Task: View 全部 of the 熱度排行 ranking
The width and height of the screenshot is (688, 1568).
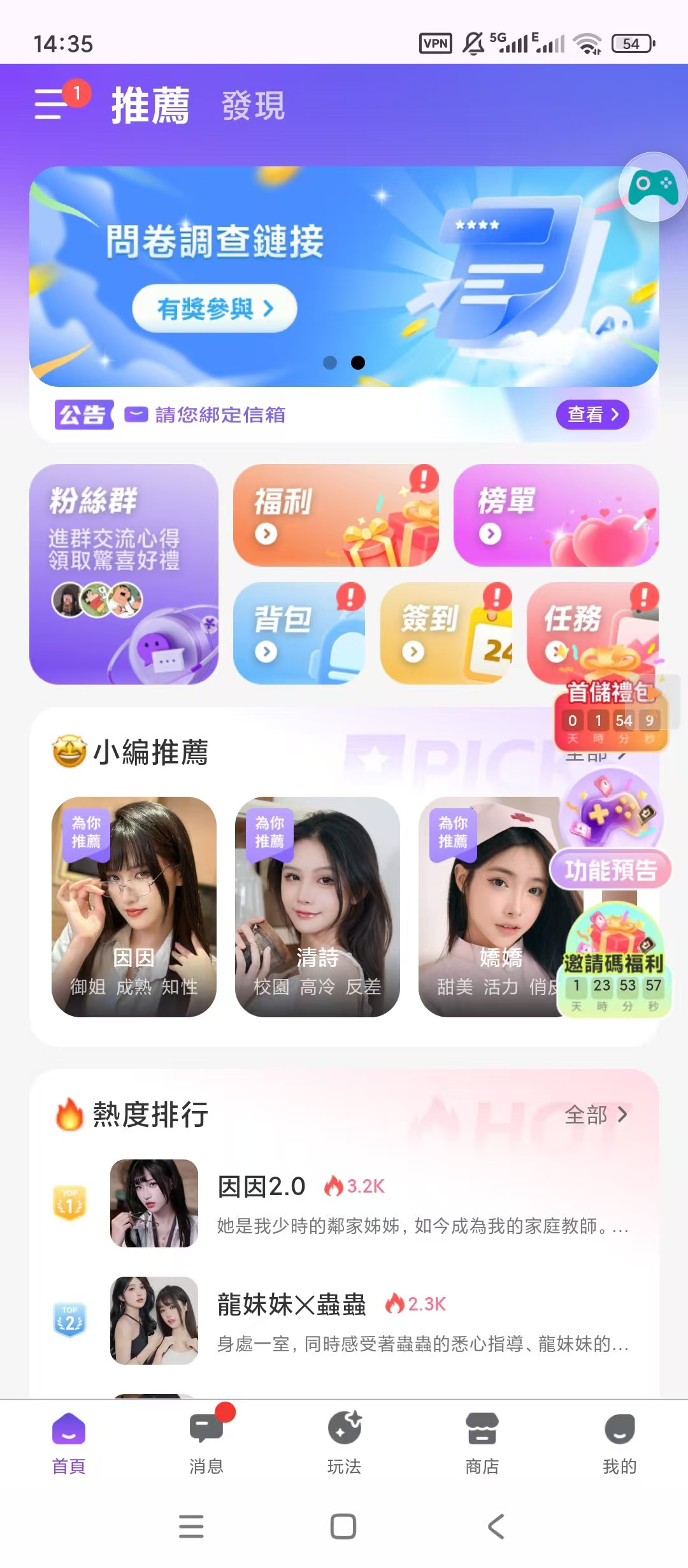Action: point(596,1115)
